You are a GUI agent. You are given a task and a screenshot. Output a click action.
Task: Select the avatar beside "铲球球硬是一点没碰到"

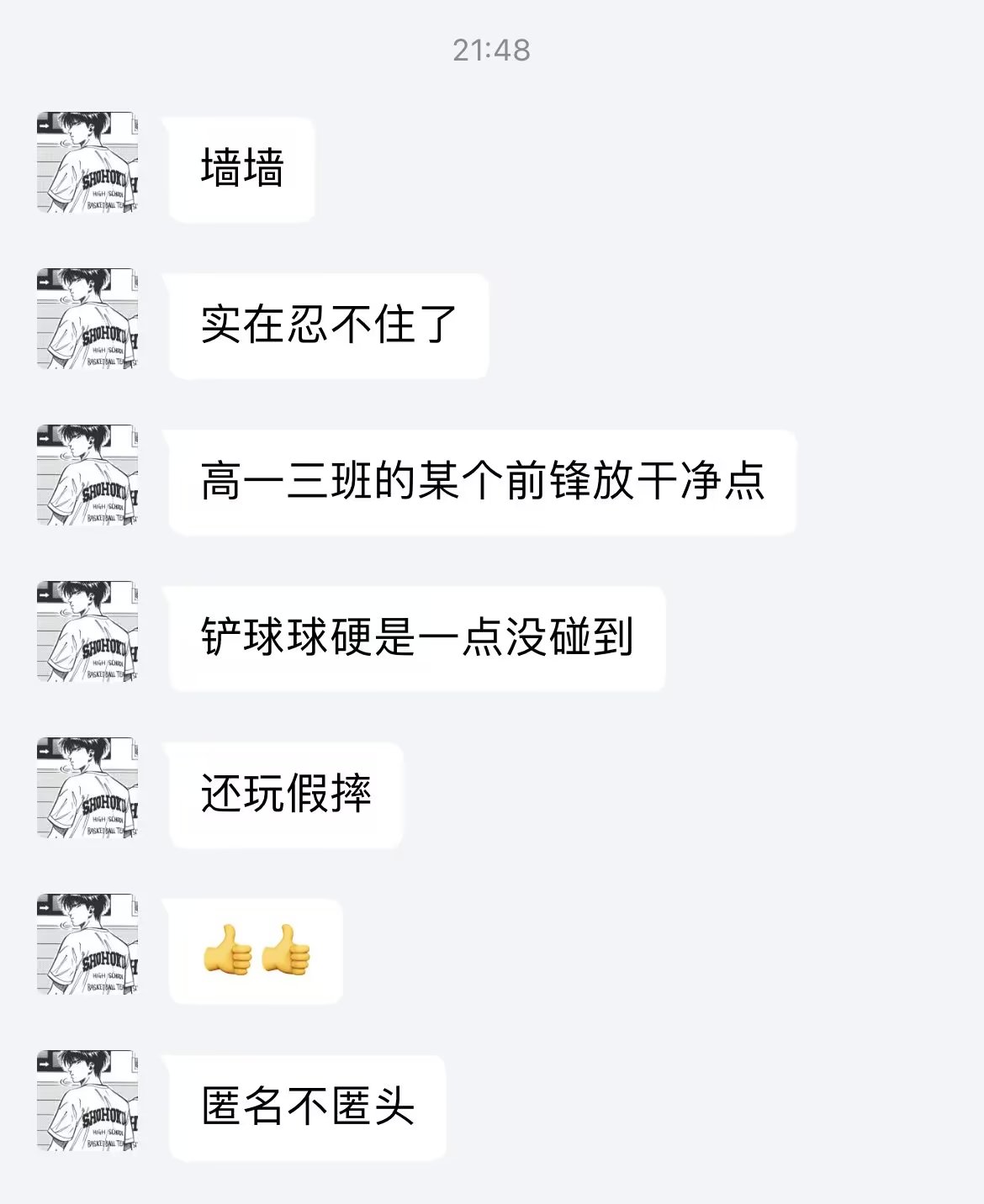point(87,631)
